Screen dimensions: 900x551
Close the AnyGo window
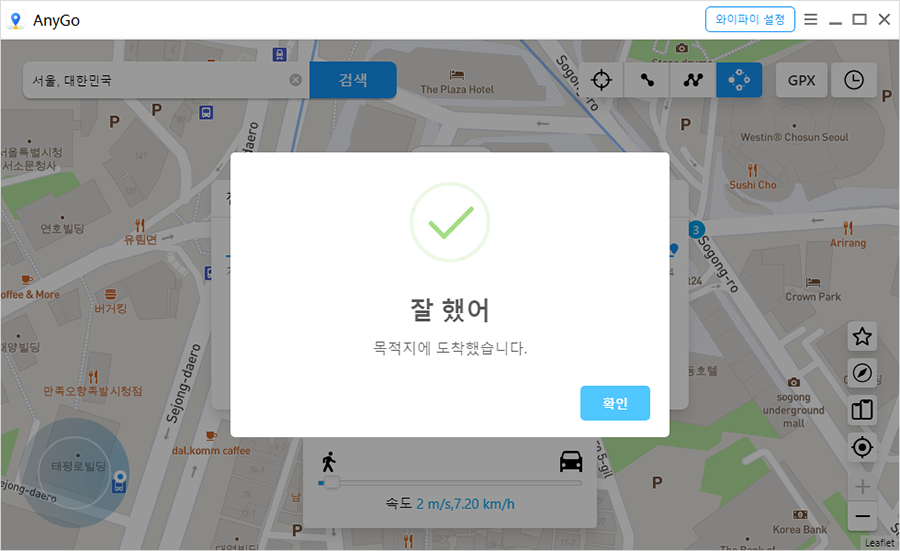[884, 19]
